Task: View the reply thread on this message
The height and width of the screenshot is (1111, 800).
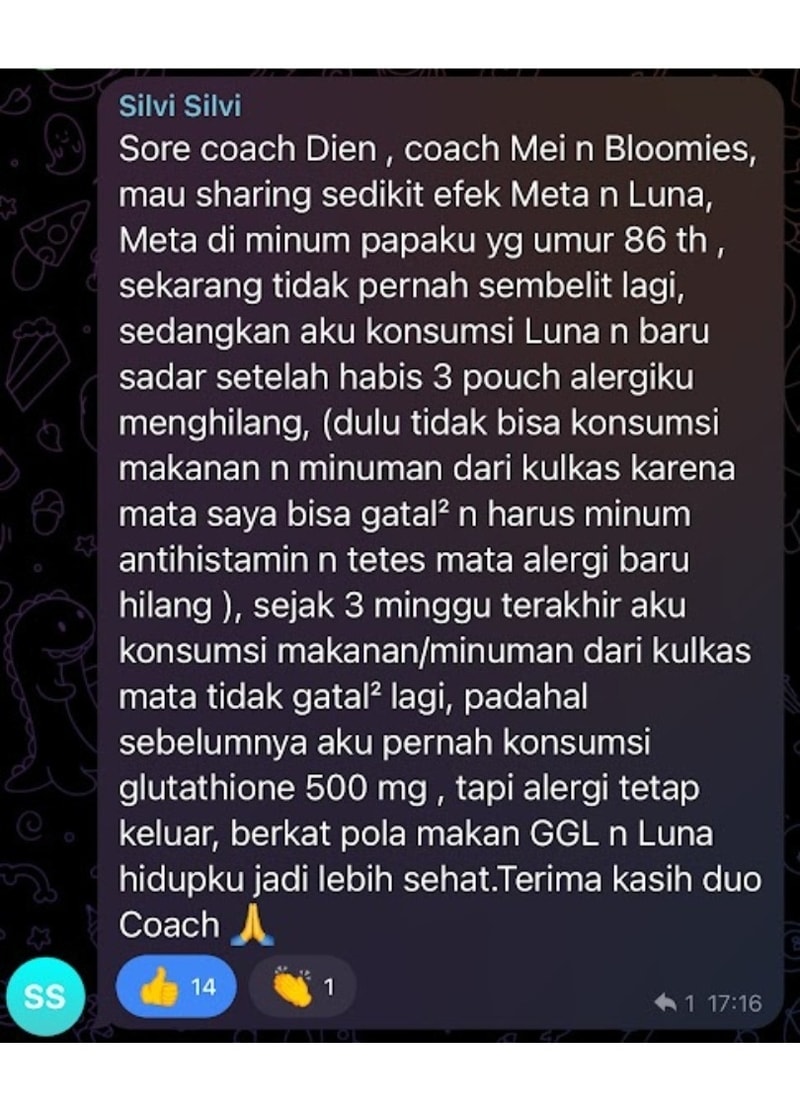Action: (674, 1002)
